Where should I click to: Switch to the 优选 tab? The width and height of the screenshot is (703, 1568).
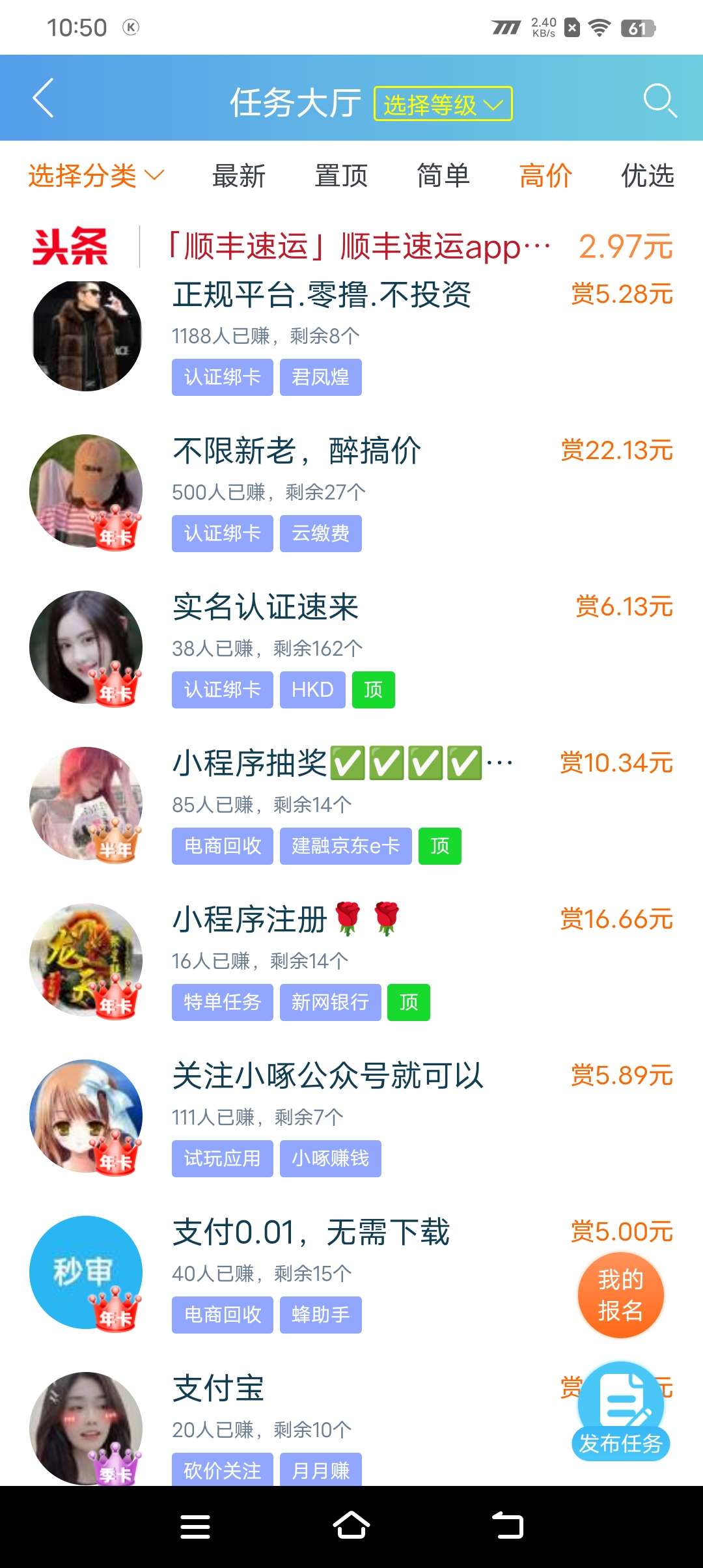(x=648, y=176)
